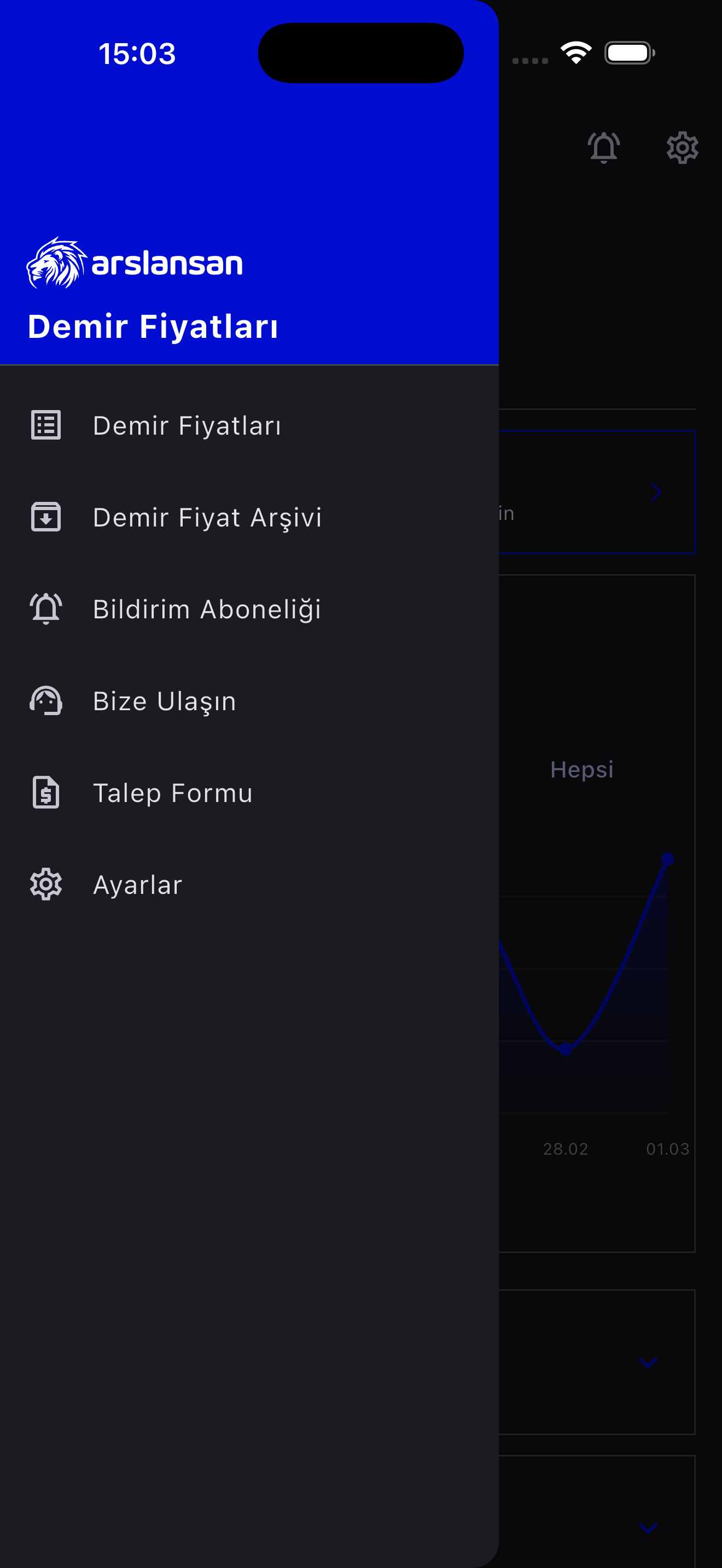Click the Bize Ulaşın link

(164, 700)
